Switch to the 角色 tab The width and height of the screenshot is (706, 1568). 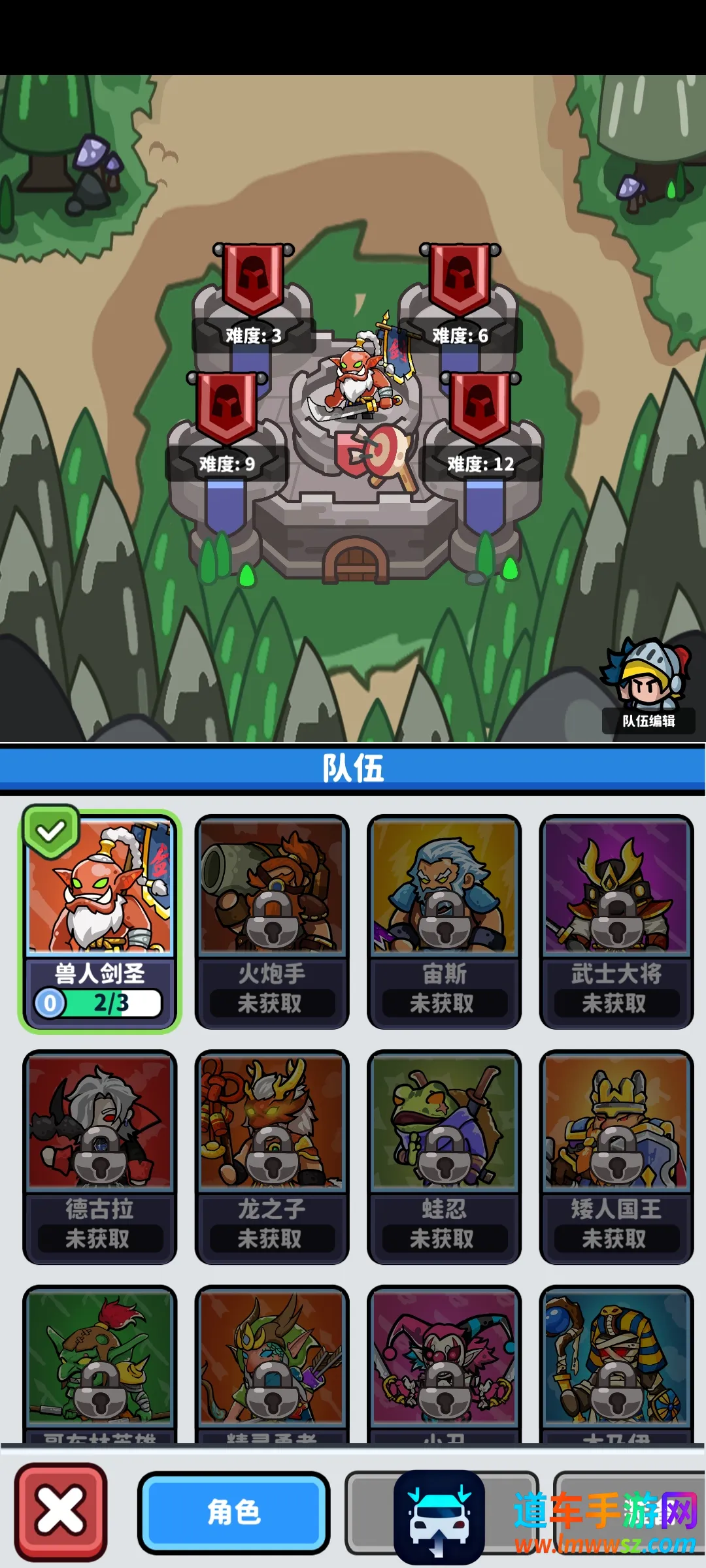(x=233, y=1512)
